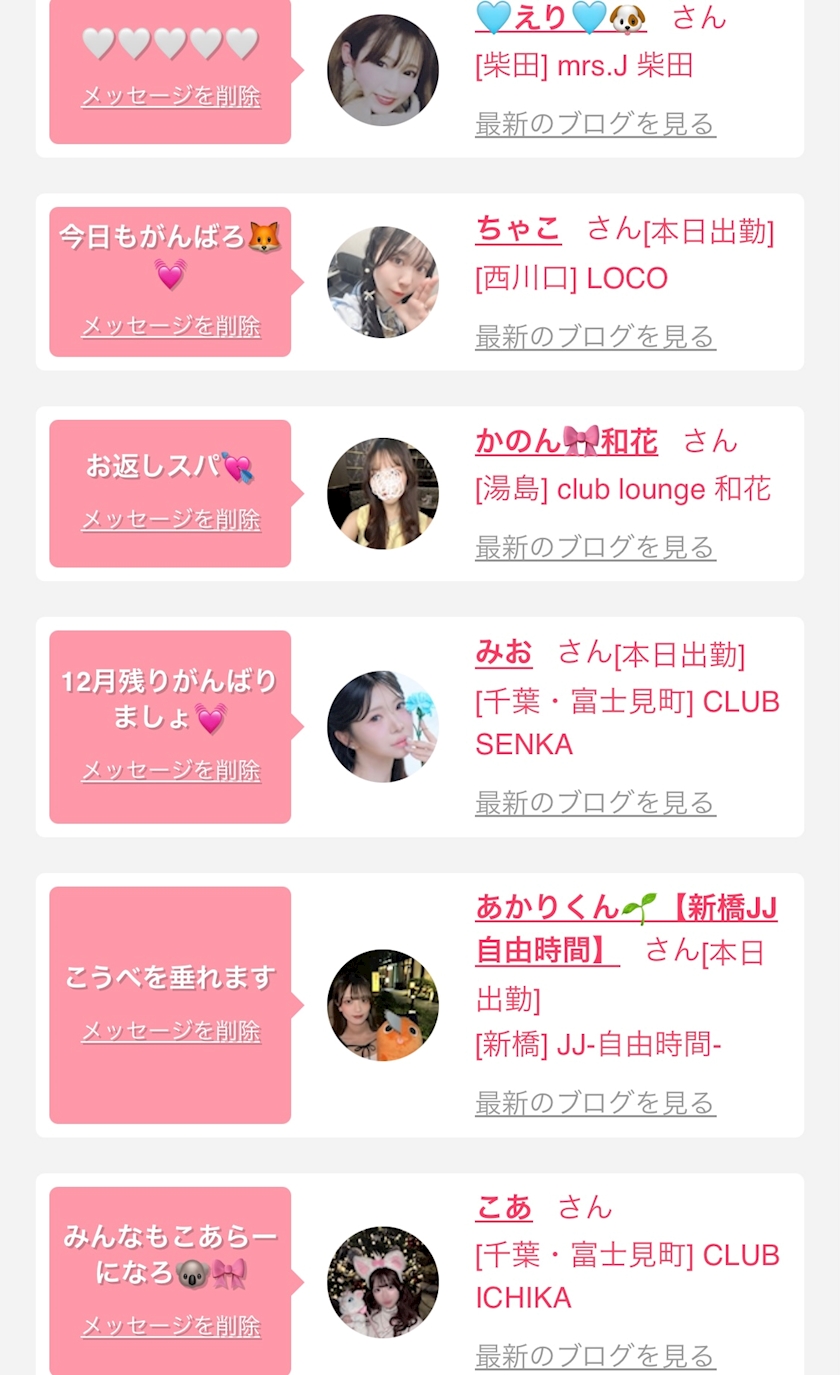This screenshot has height=1375, width=840.
Task: Tap ちゃこ's profile photo
Action: coord(383,282)
